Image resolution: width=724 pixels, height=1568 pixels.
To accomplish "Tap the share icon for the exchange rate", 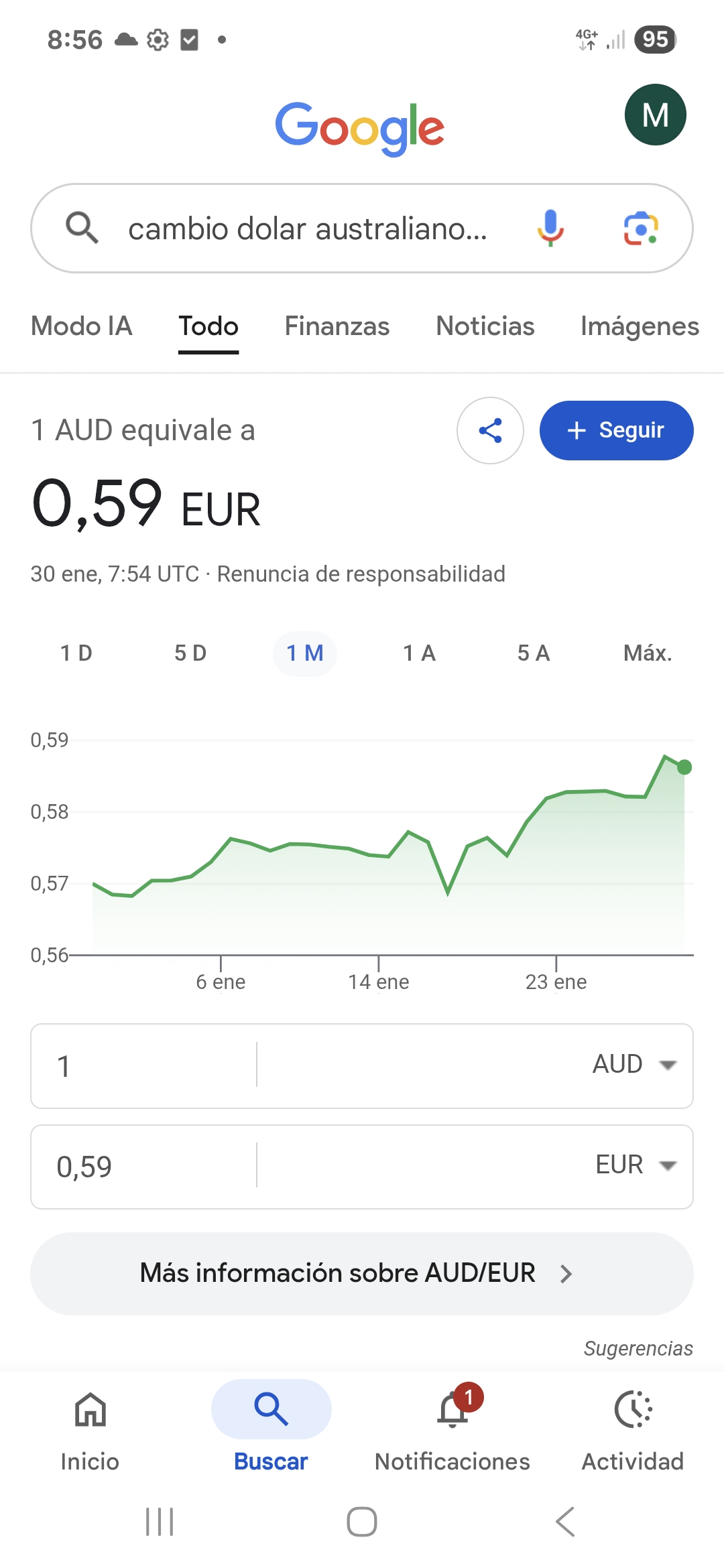I will point(490,431).
